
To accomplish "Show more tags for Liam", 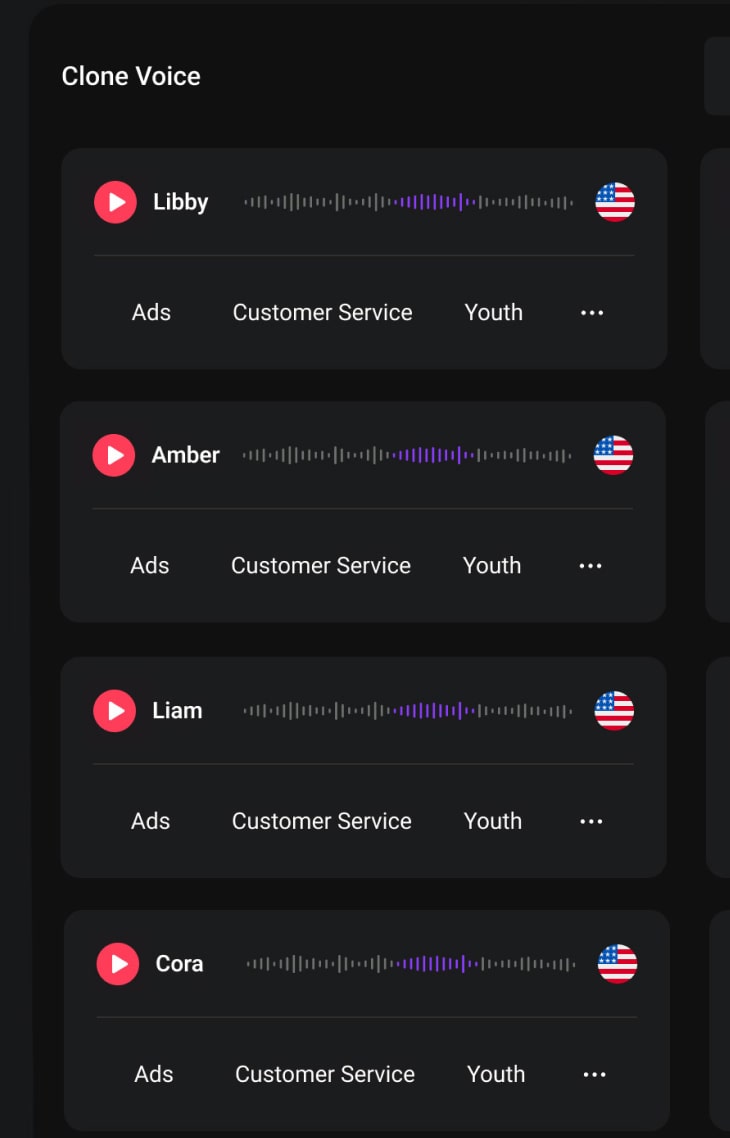I will pyautogui.click(x=591, y=822).
